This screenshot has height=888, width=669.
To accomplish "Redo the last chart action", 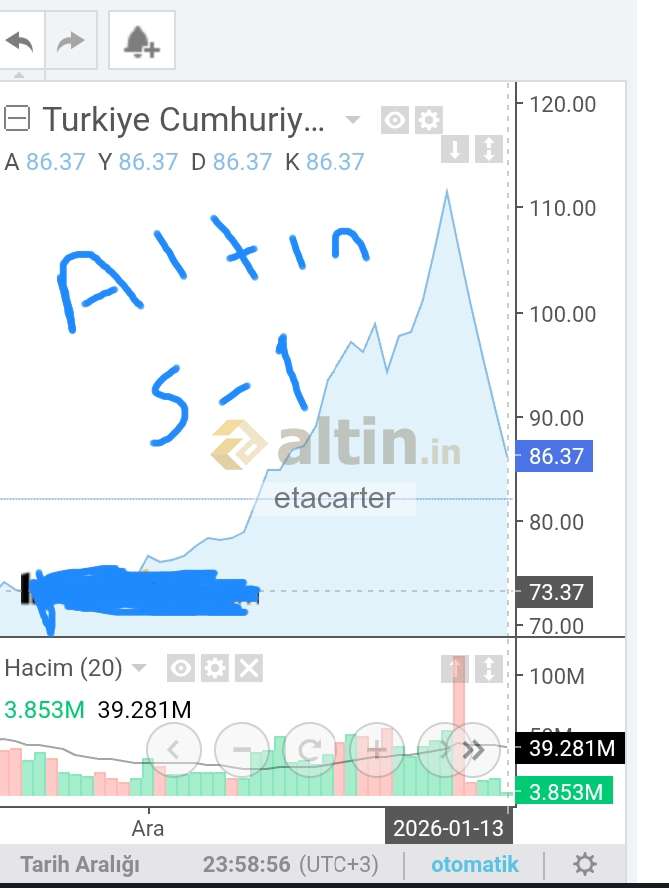I will tap(71, 42).
